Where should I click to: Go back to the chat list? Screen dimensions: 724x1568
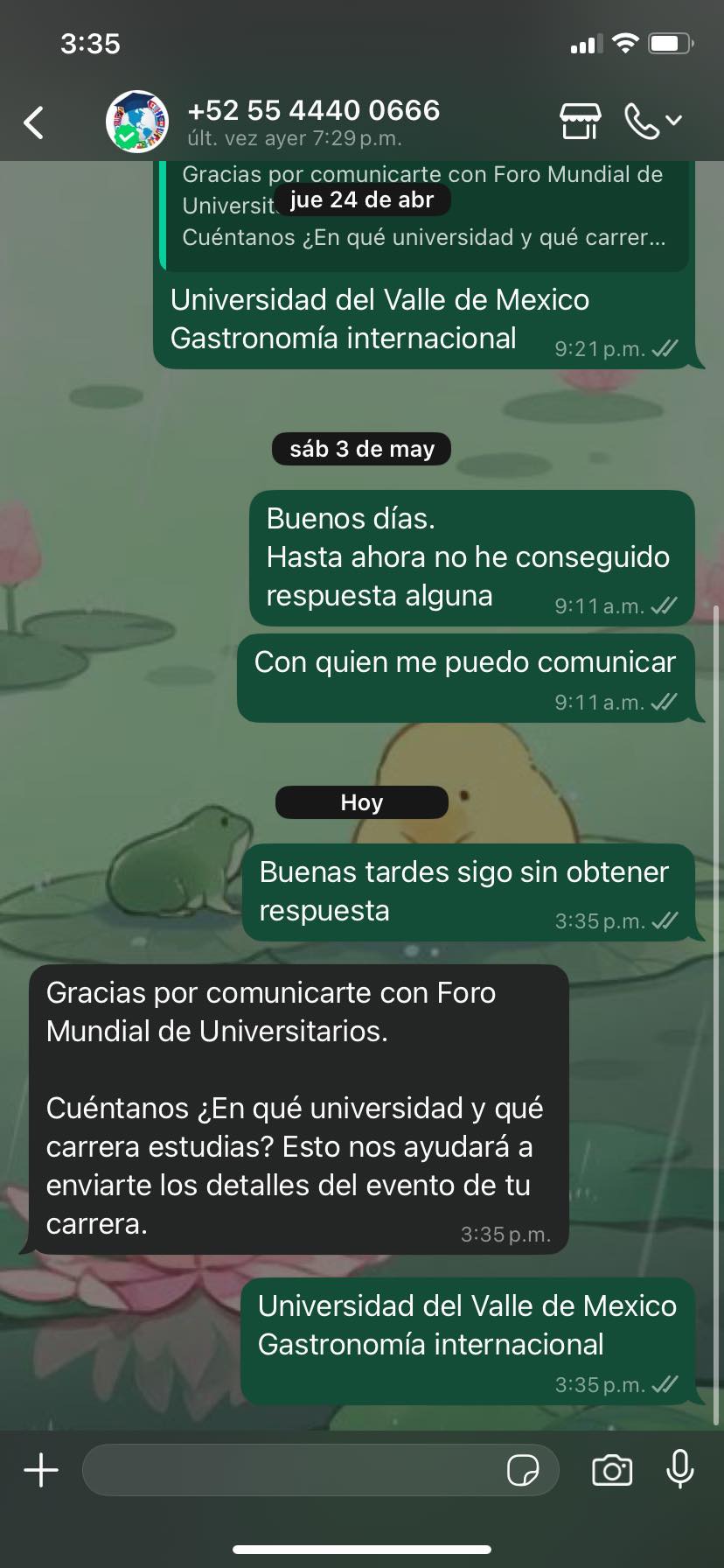click(33, 122)
